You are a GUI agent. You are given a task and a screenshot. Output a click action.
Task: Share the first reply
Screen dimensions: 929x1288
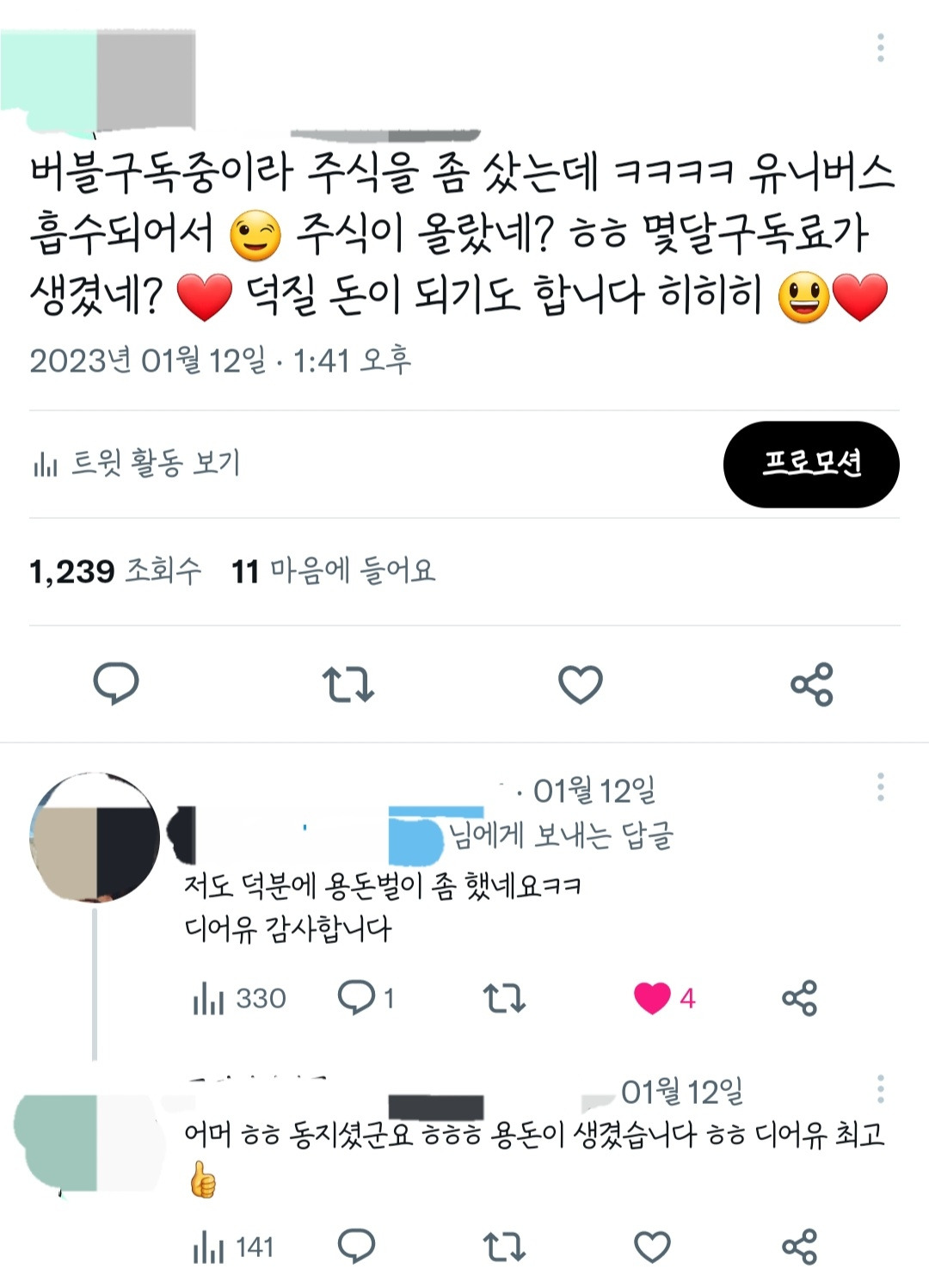[799, 998]
